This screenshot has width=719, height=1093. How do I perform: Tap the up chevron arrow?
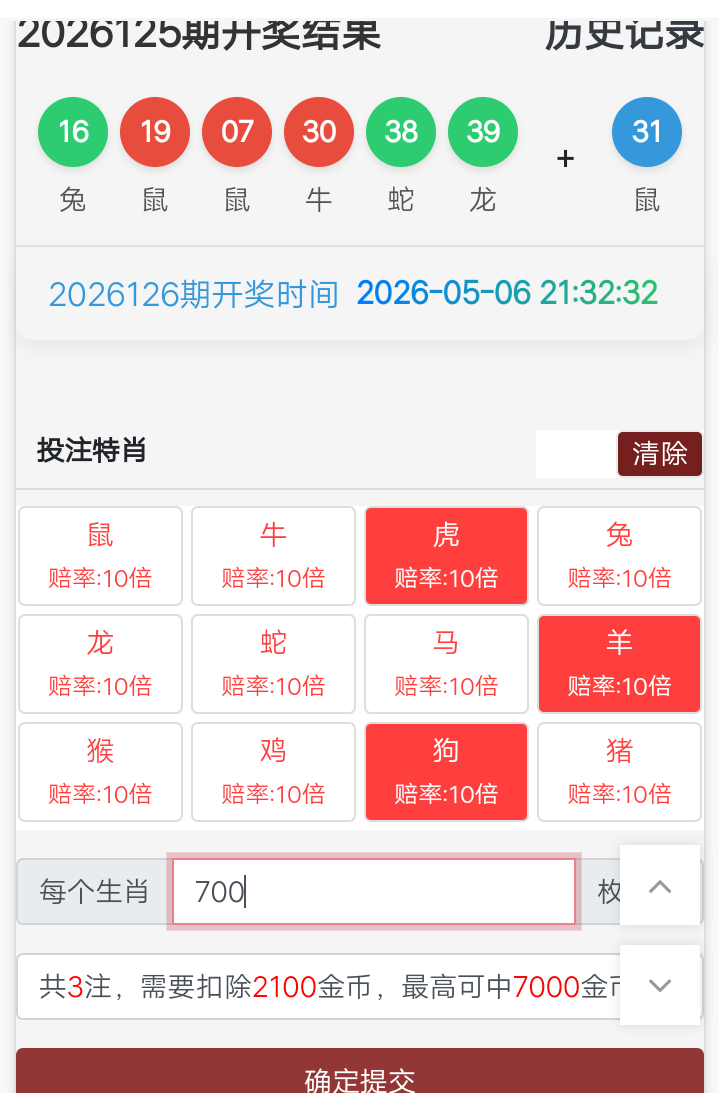click(x=660, y=886)
